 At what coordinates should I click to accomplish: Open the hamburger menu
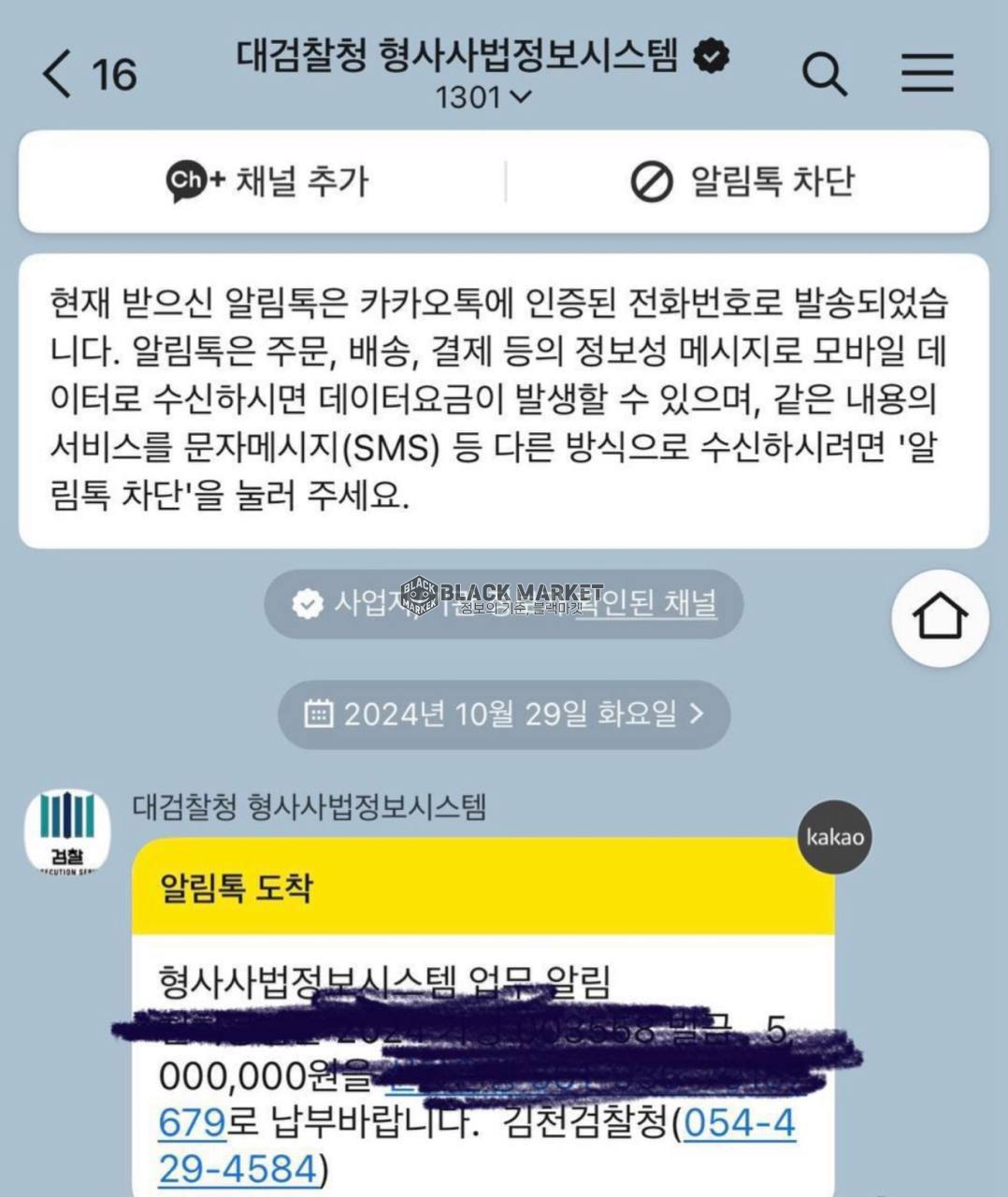927,73
